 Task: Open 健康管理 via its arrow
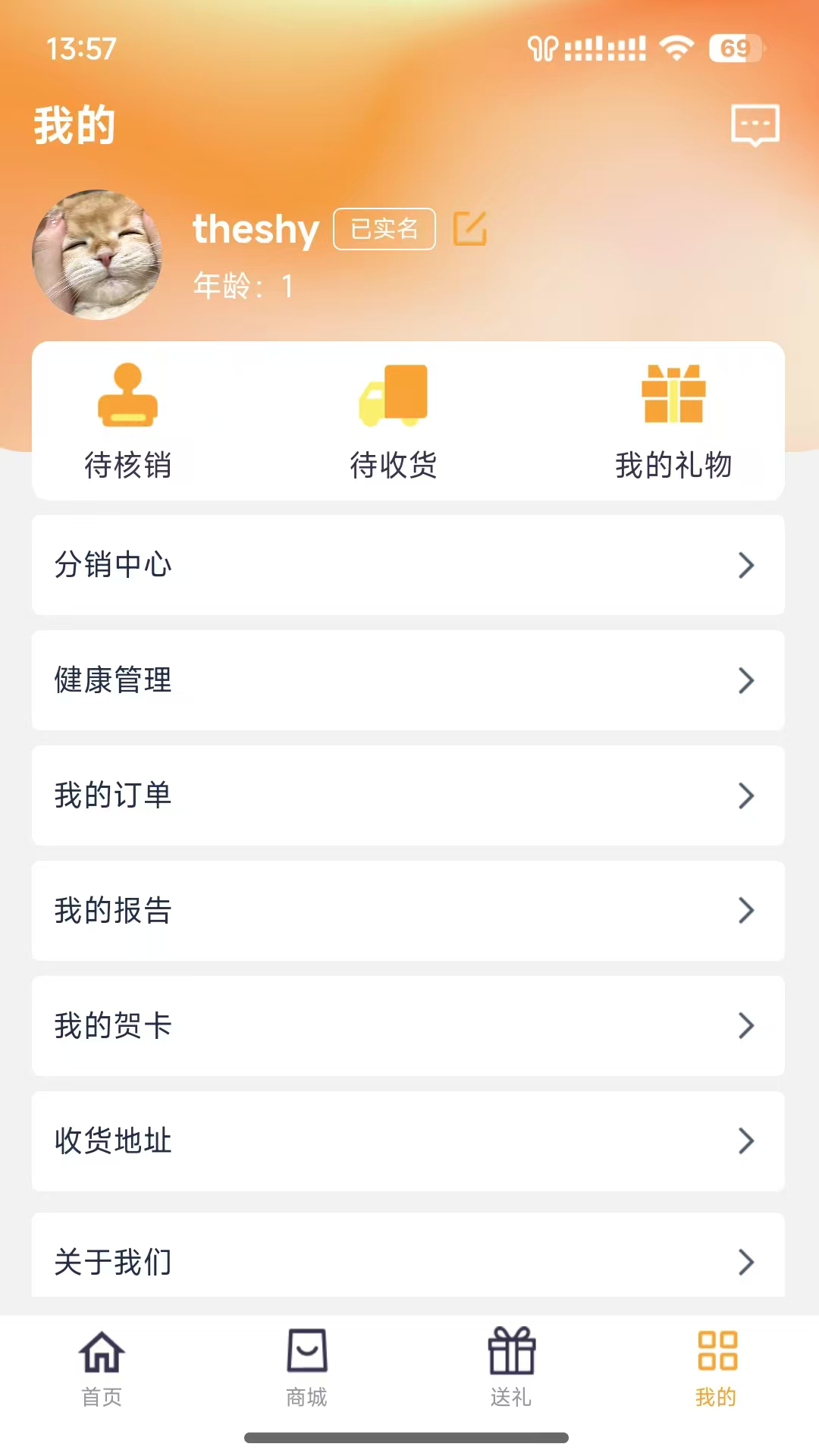[x=745, y=680]
